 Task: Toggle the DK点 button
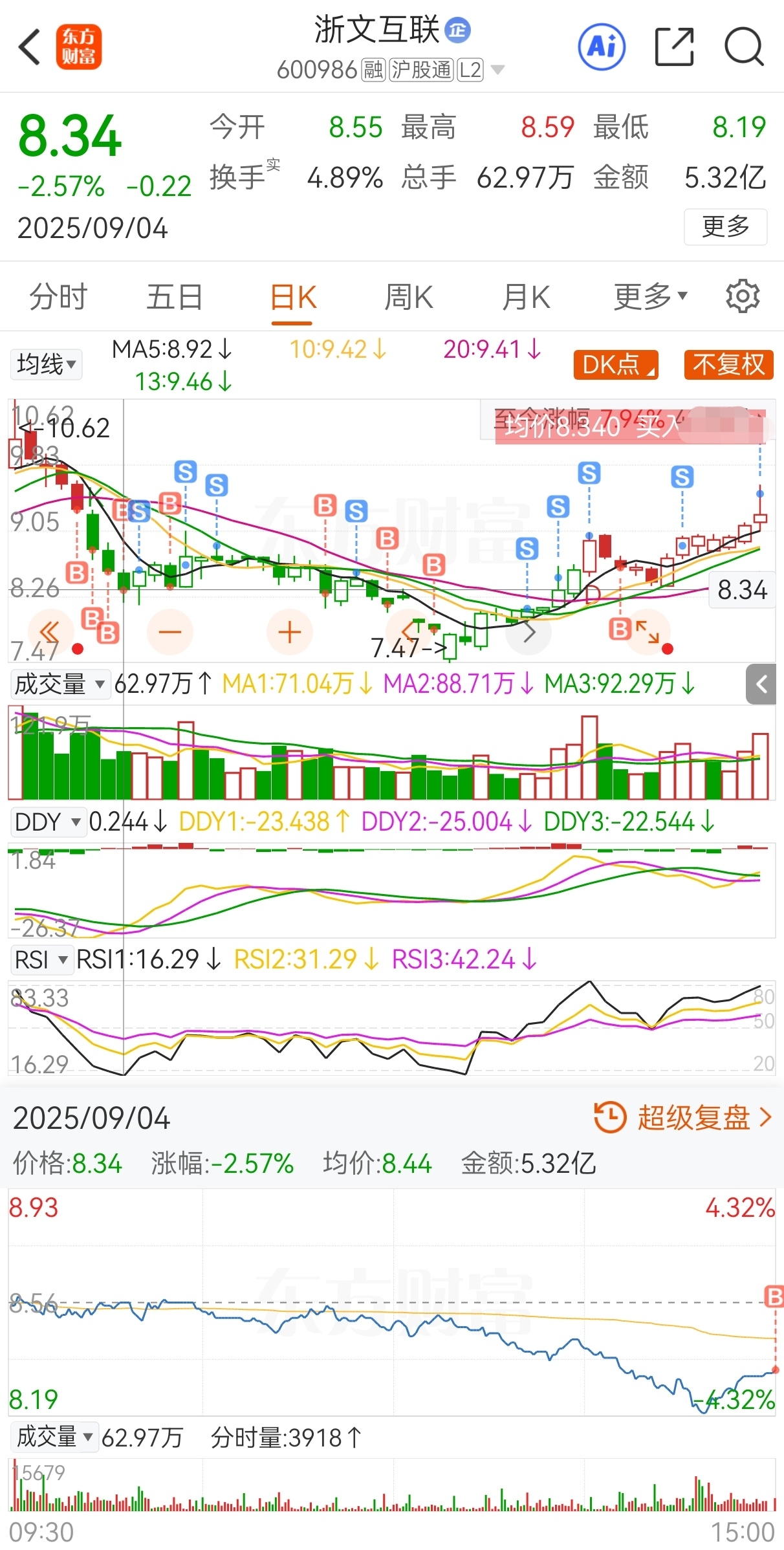[616, 365]
